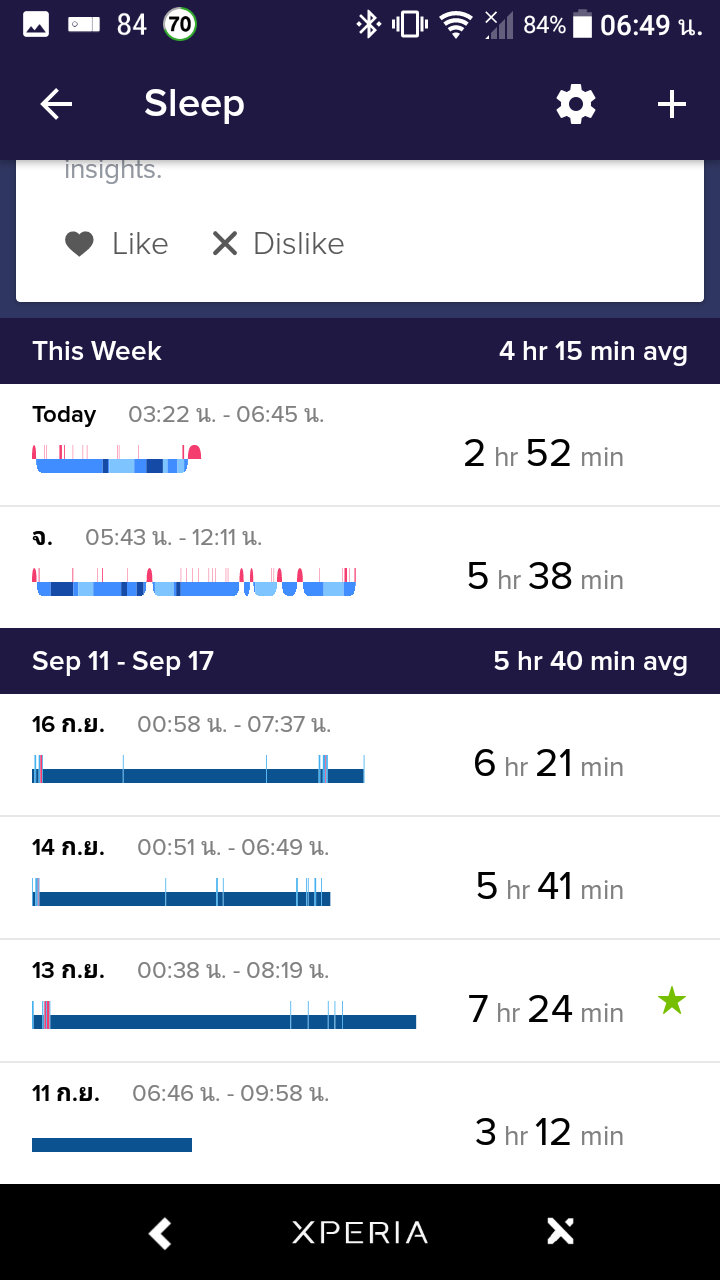Screen dimensions: 720x1280
Task: View the 14 ก.ย. sleep record
Action: pyautogui.click(x=360, y=878)
